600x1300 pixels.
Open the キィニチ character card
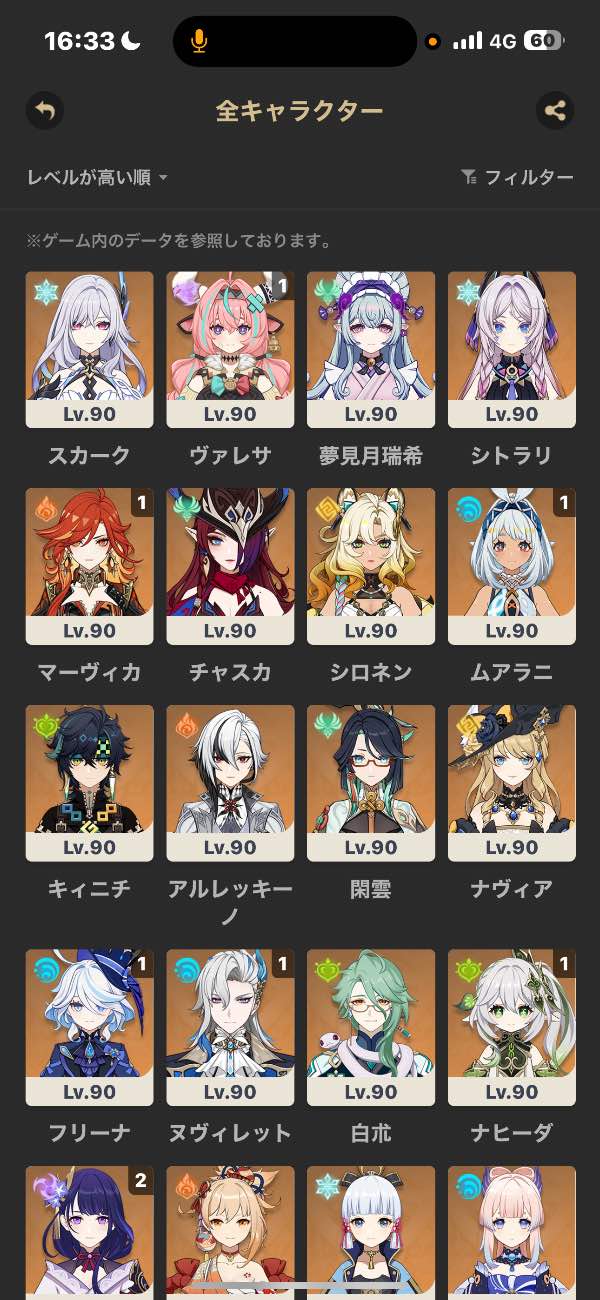90,783
